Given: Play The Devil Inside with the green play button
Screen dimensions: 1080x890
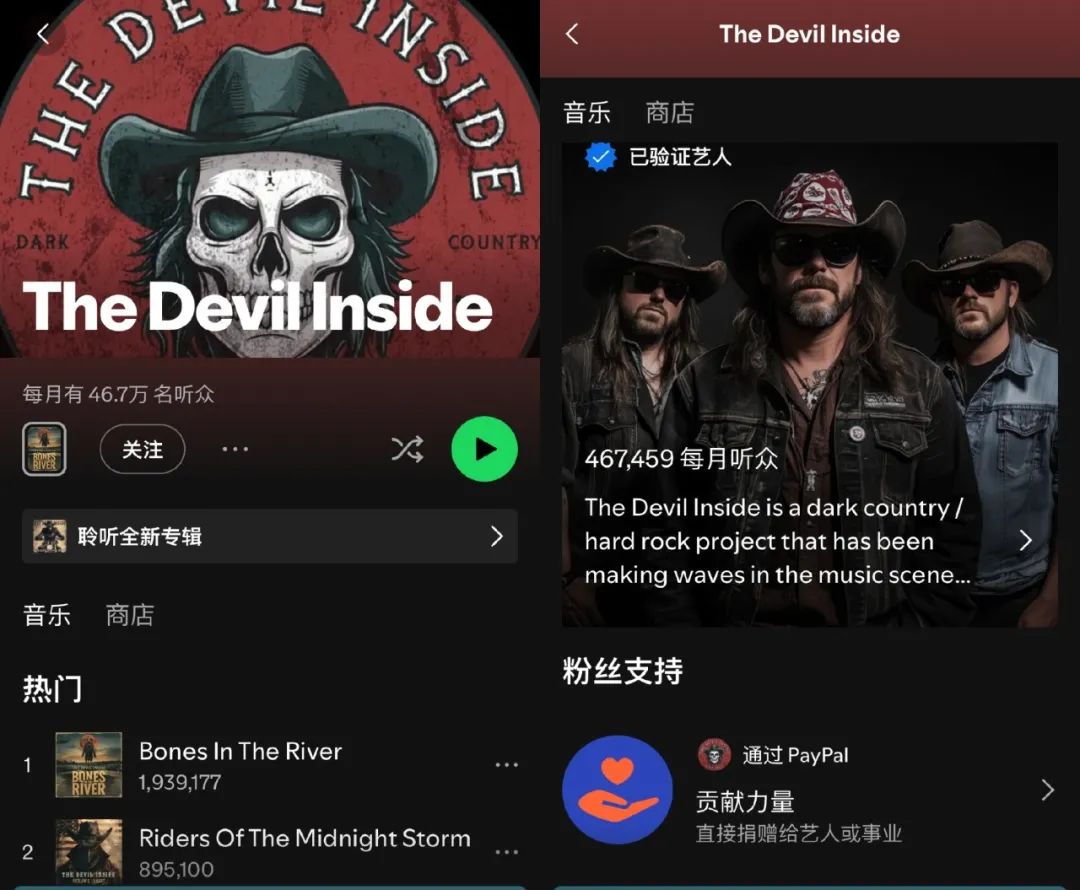Looking at the screenshot, I should [x=485, y=450].
